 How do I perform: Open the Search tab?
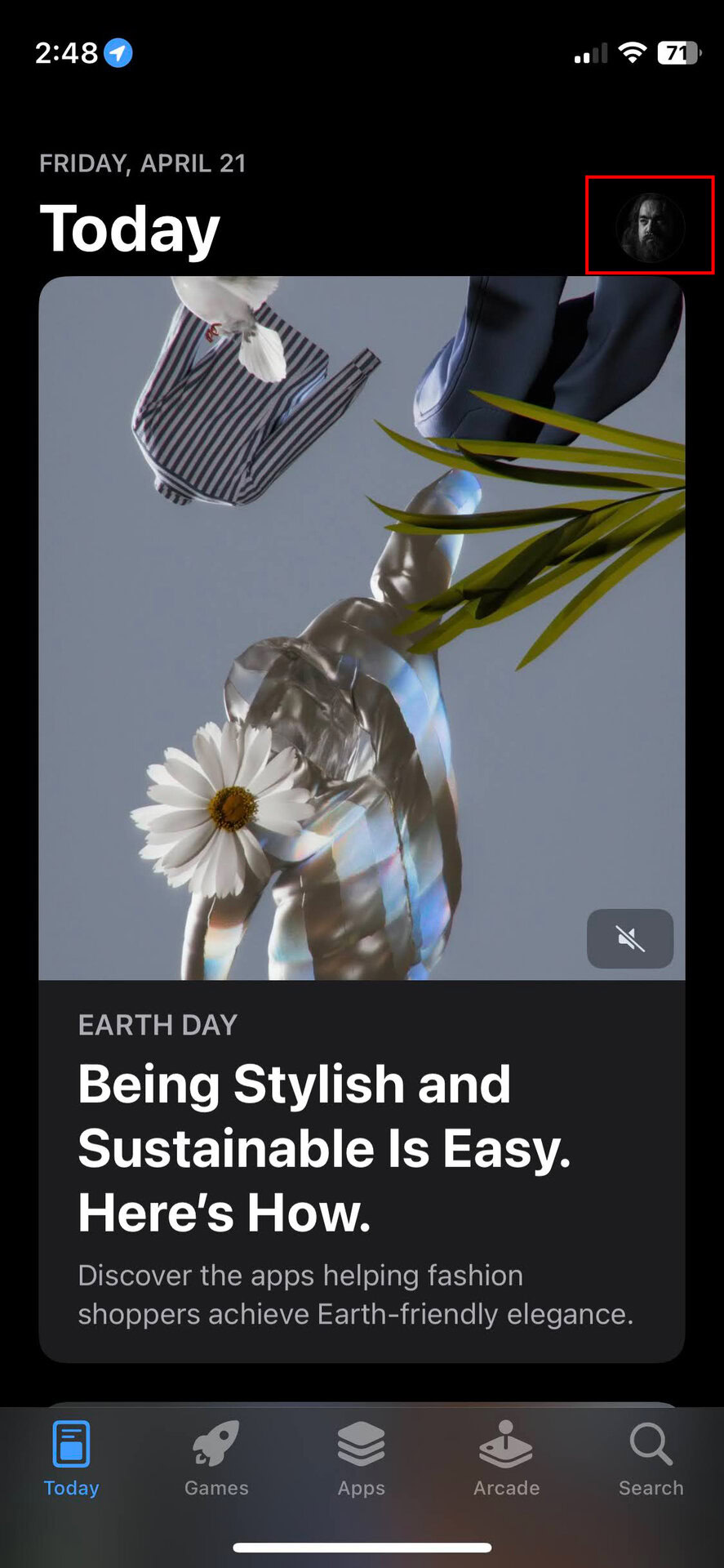651,1459
